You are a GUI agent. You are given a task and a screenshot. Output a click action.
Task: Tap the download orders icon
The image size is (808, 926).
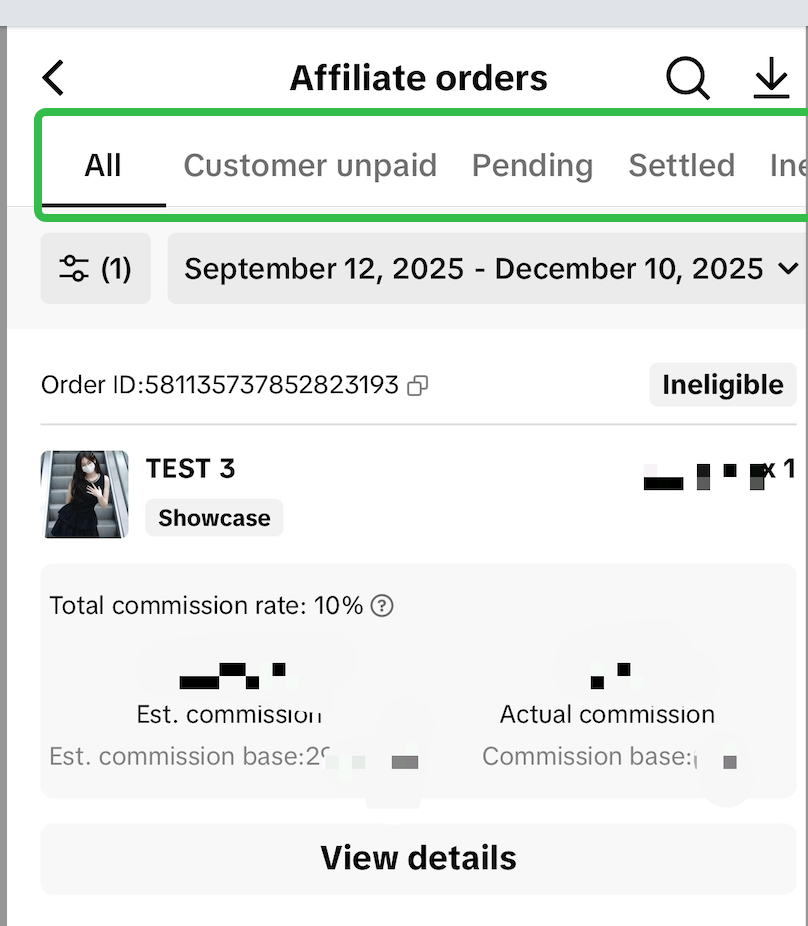tap(771, 78)
